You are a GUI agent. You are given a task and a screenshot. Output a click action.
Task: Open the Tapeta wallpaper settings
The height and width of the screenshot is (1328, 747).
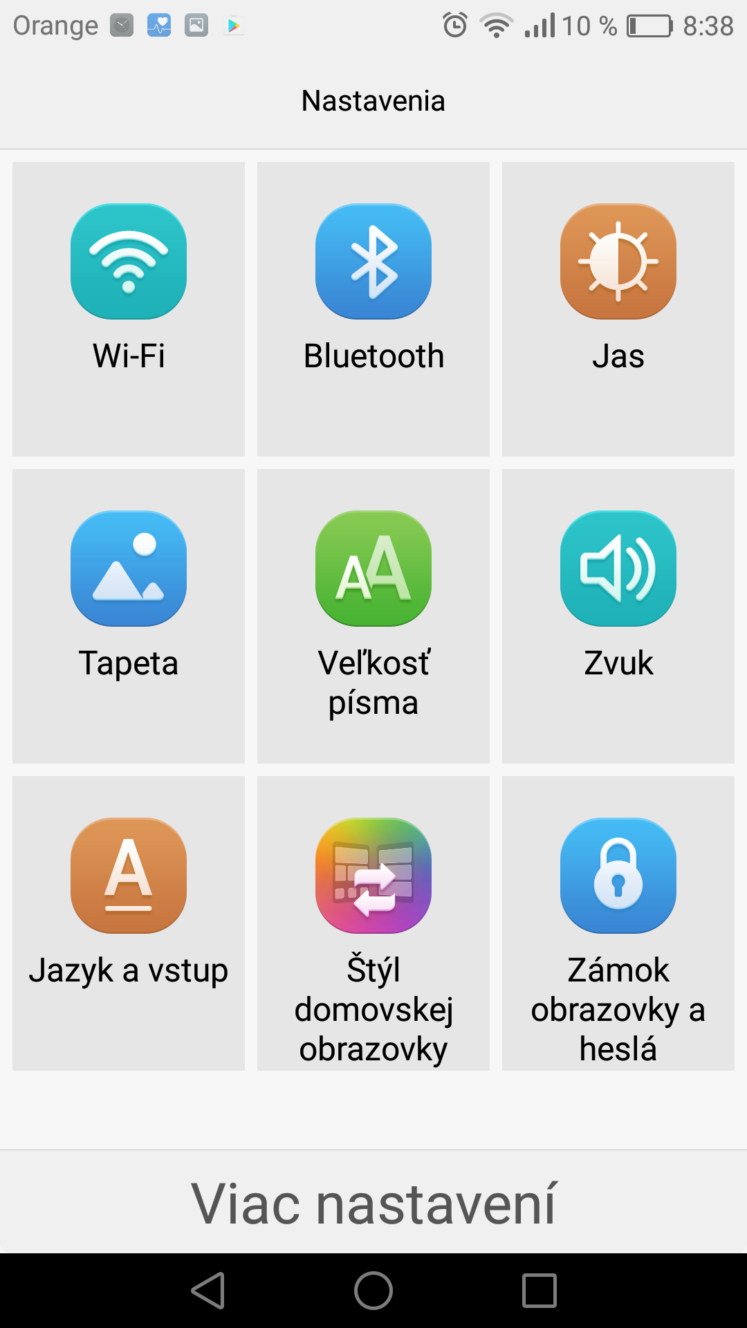pyautogui.click(x=128, y=616)
